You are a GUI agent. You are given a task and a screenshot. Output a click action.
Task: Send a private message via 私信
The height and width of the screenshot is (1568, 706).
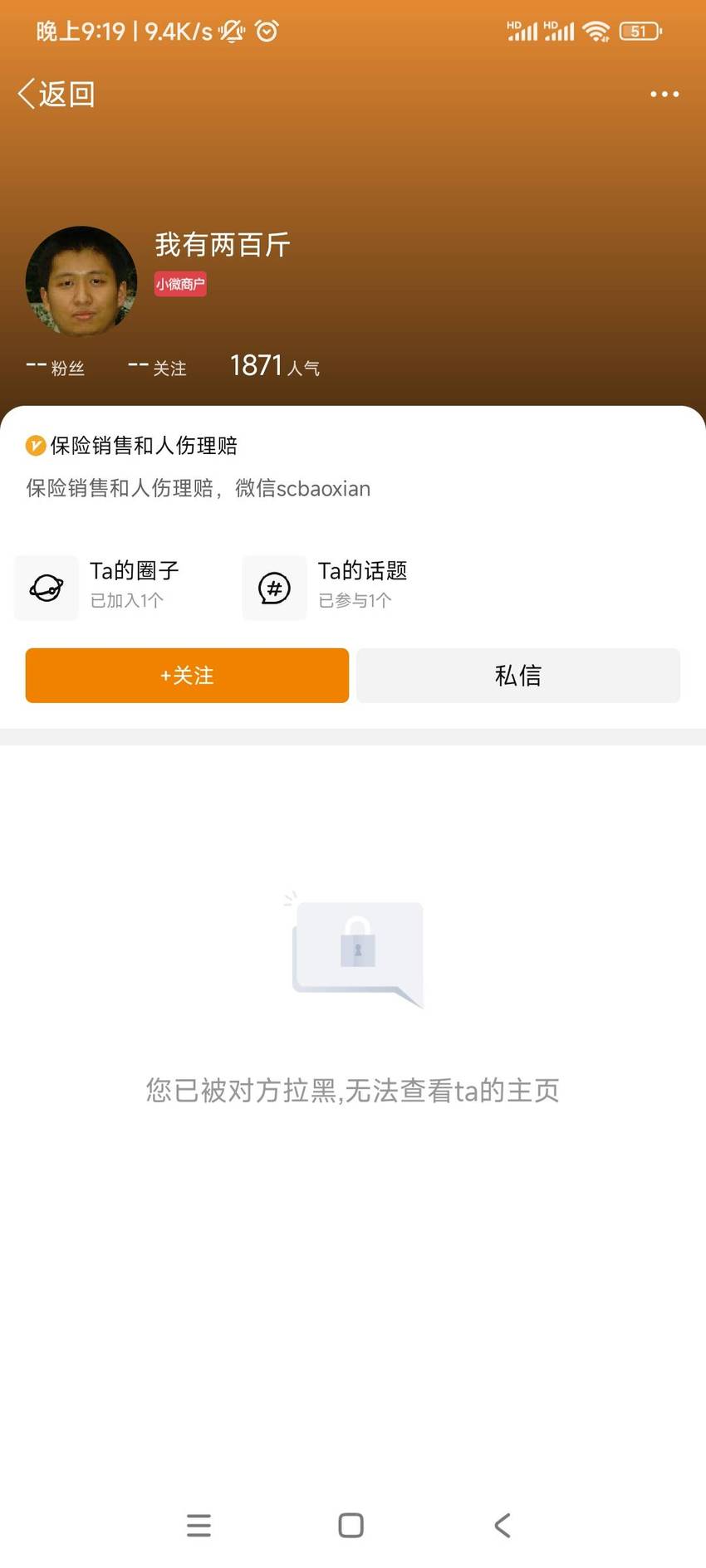(x=518, y=675)
